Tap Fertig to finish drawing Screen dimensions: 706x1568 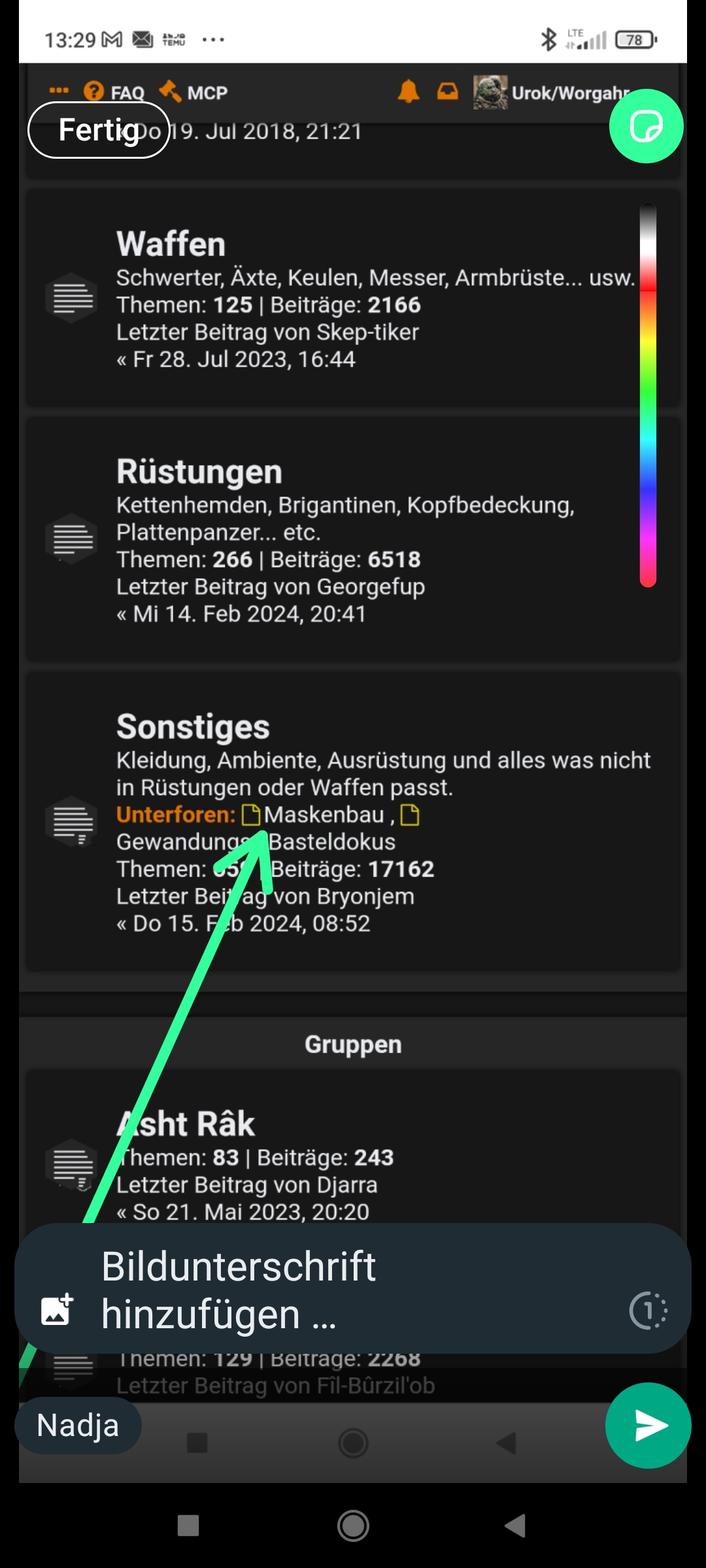coord(99,130)
